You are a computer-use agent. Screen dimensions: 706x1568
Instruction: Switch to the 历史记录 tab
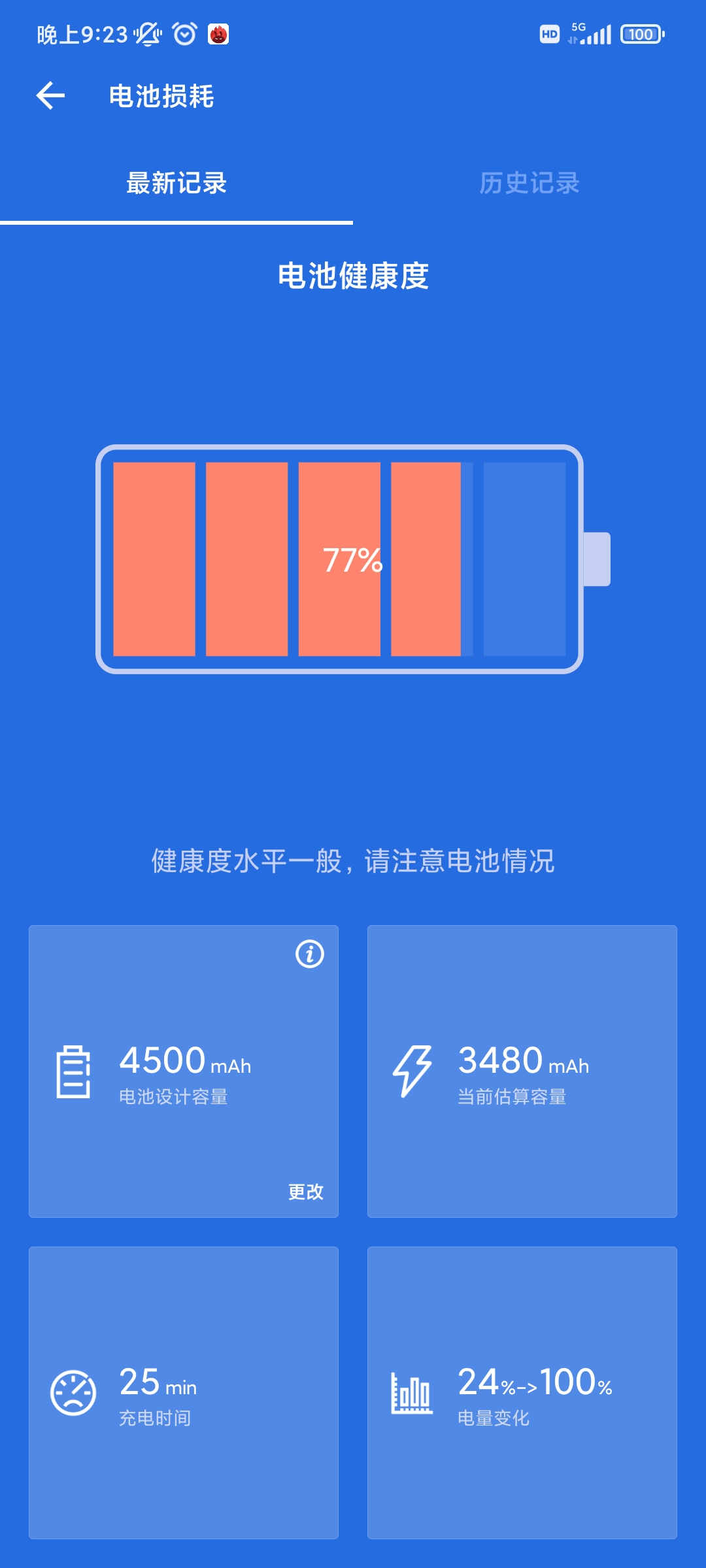(x=529, y=183)
